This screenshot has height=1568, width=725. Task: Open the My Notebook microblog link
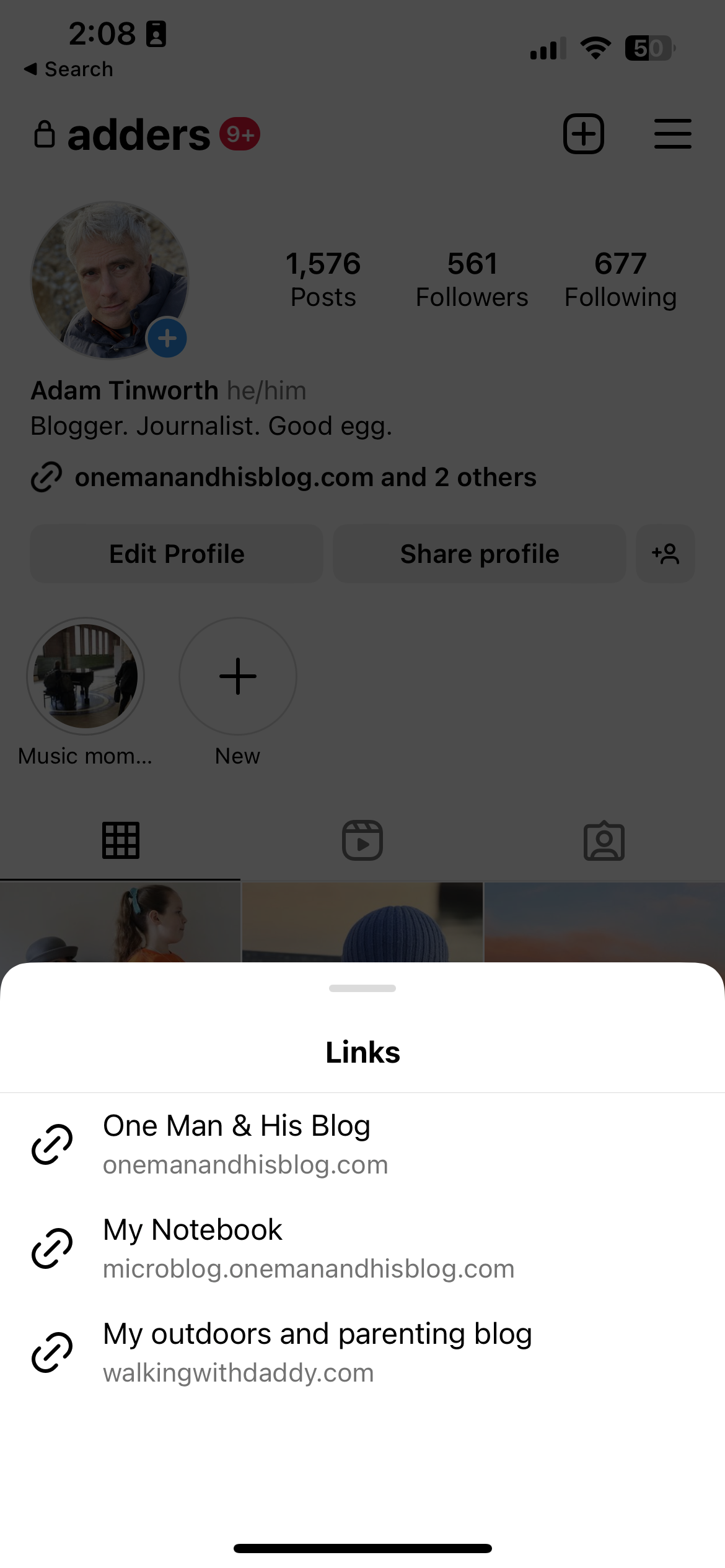[x=308, y=1248]
